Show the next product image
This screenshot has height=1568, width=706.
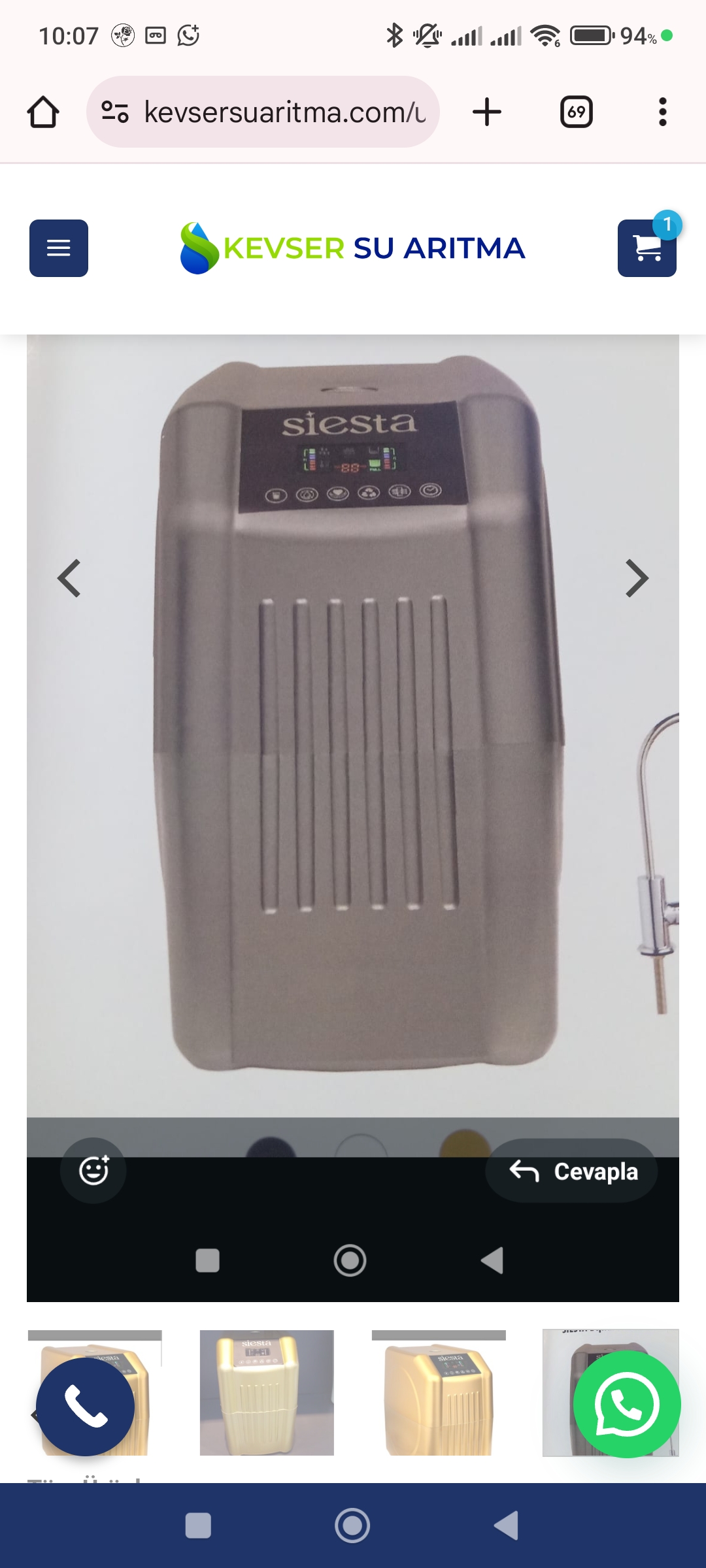pos(636,578)
